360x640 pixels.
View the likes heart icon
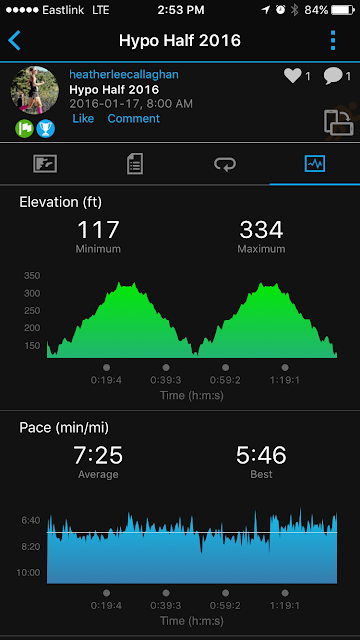[x=293, y=76]
